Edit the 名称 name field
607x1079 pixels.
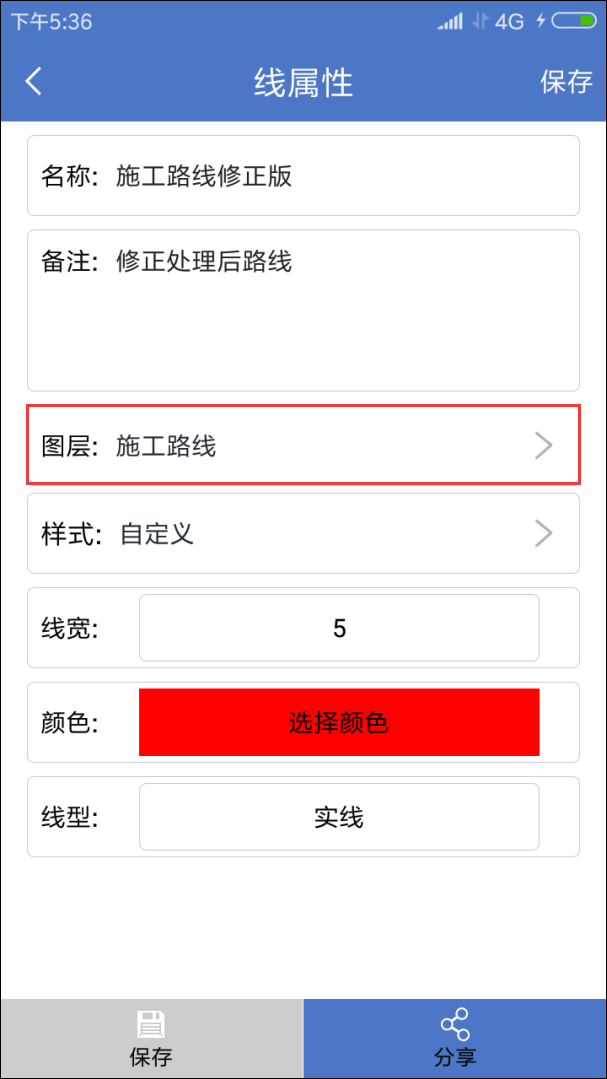click(x=303, y=176)
